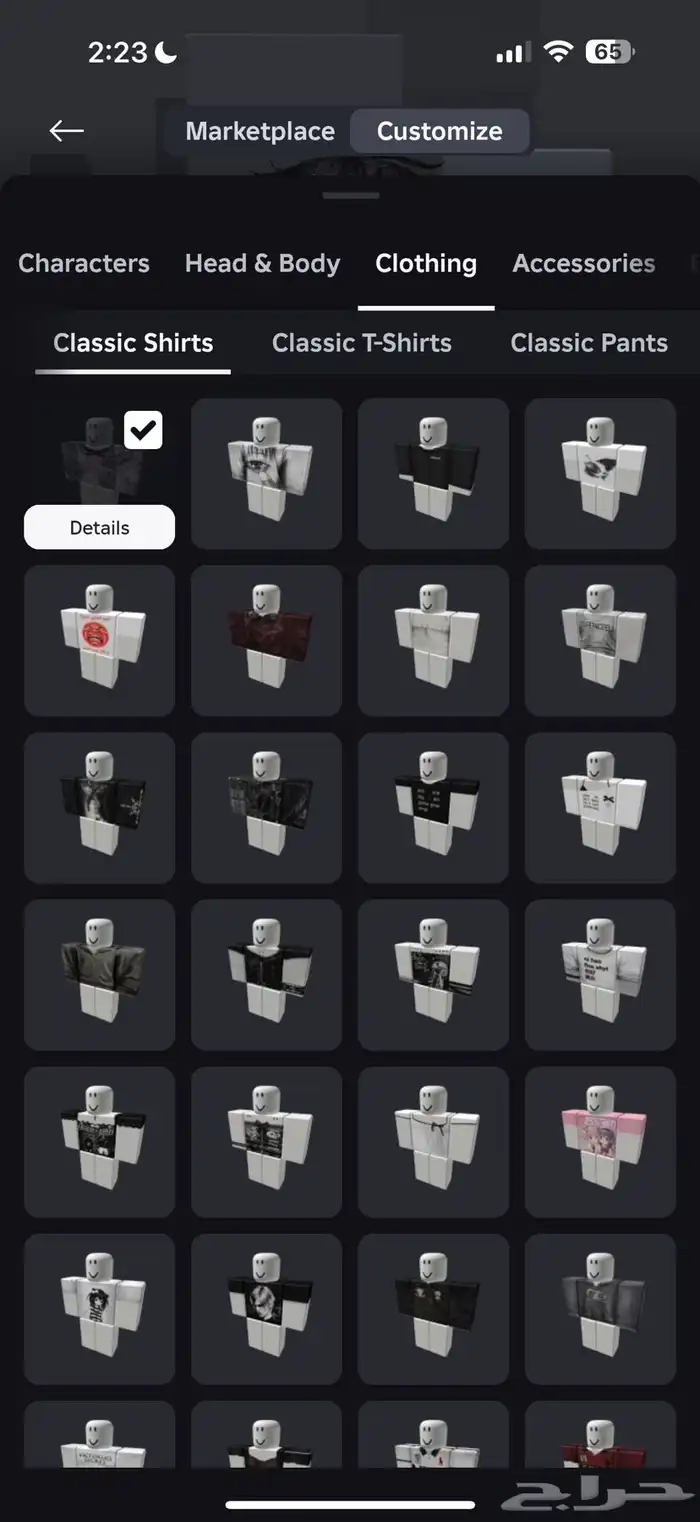The height and width of the screenshot is (1522, 700).
Task: Open Details of the equipped shirt
Action: [x=99, y=527]
